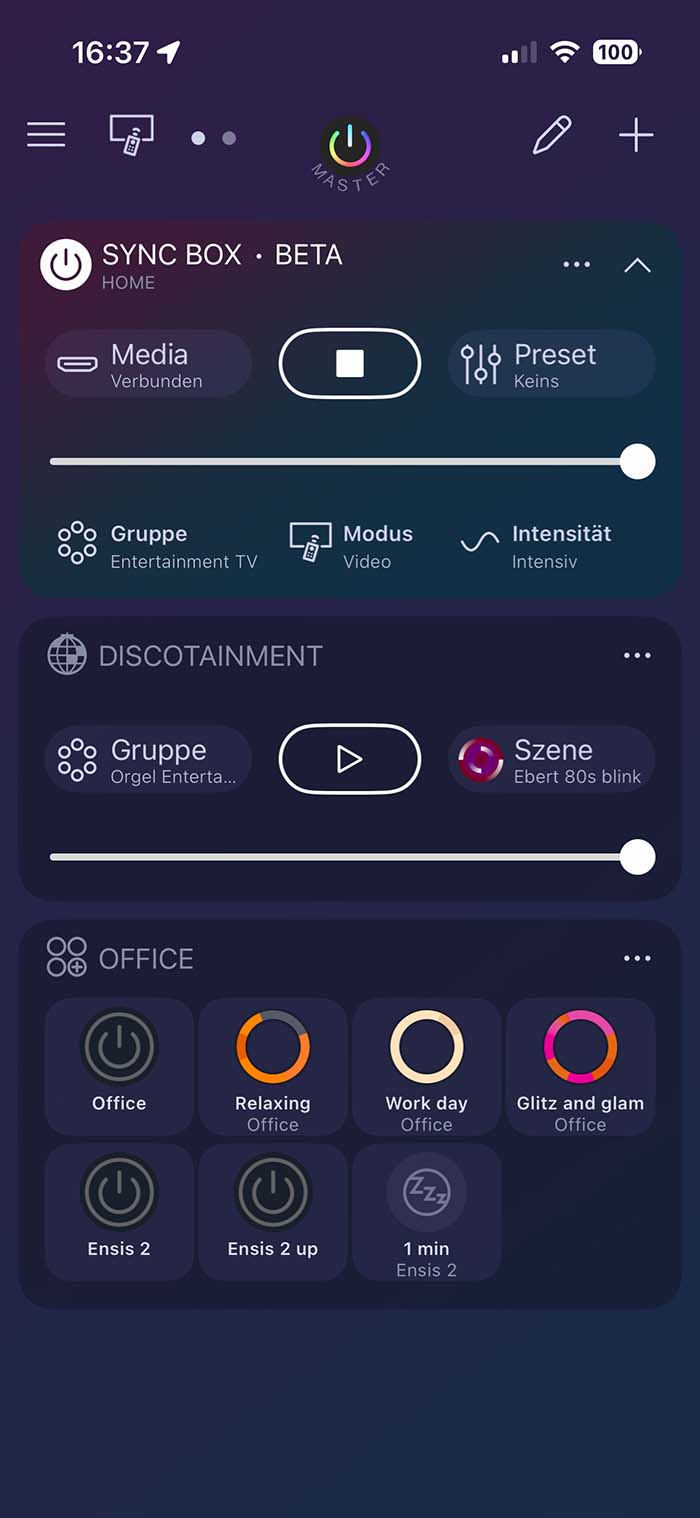This screenshot has height=1518, width=700.
Task: Start 1 min sleep timer Ensis 2
Action: point(426,1212)
